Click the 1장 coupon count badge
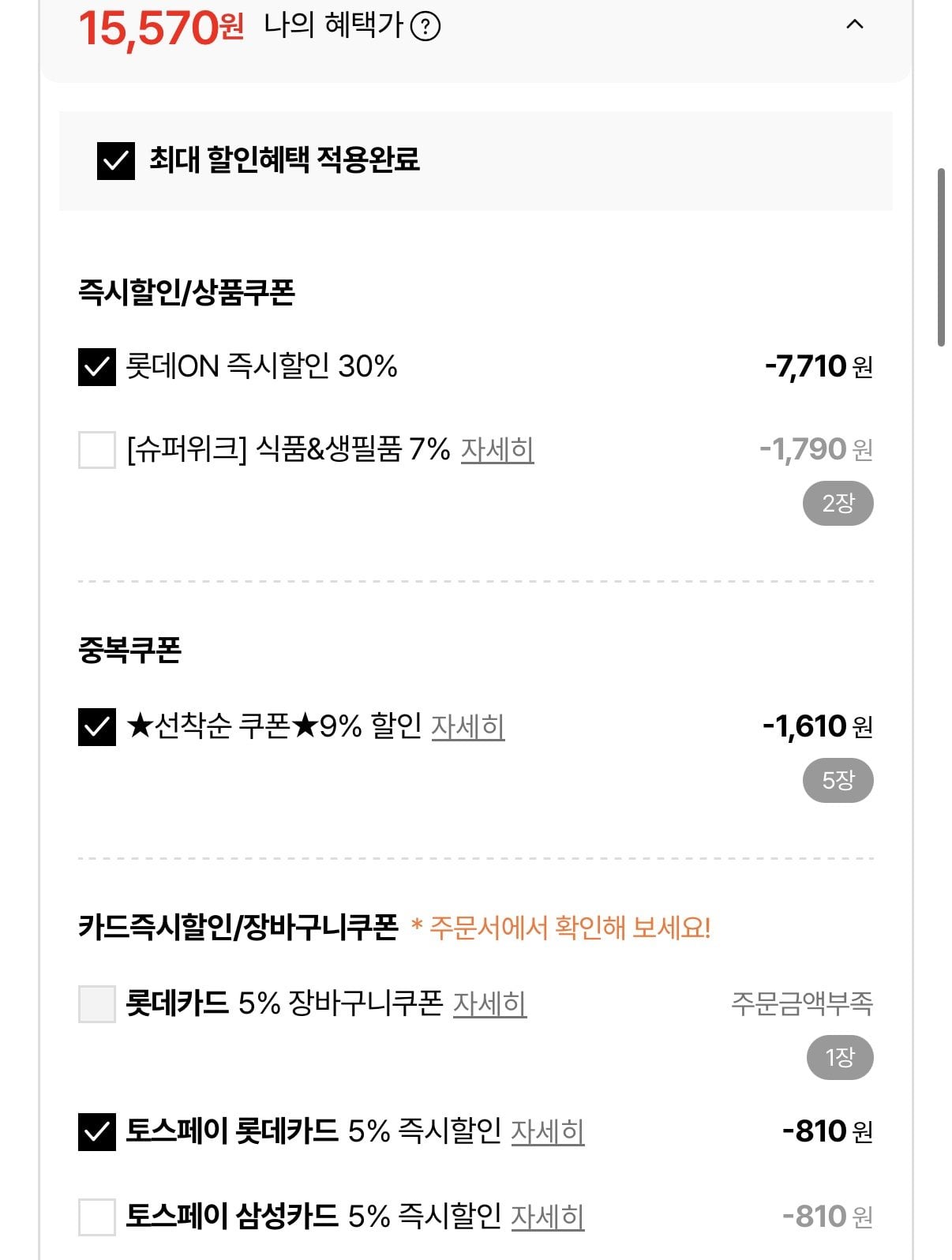The height and width of the screenshot is (1260, 952). (839, 1056)
